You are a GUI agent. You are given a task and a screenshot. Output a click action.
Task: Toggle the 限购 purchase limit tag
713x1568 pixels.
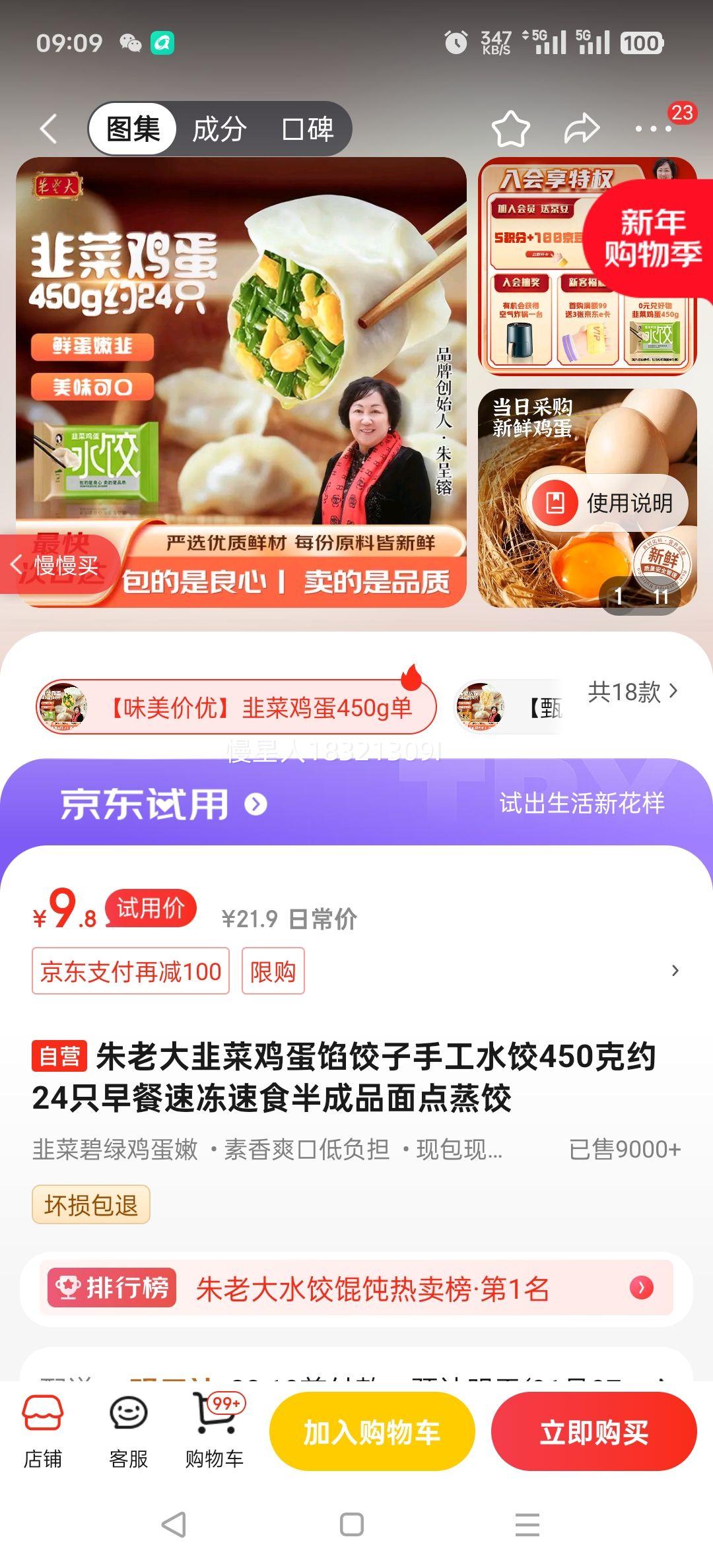(x=275, y=970)
